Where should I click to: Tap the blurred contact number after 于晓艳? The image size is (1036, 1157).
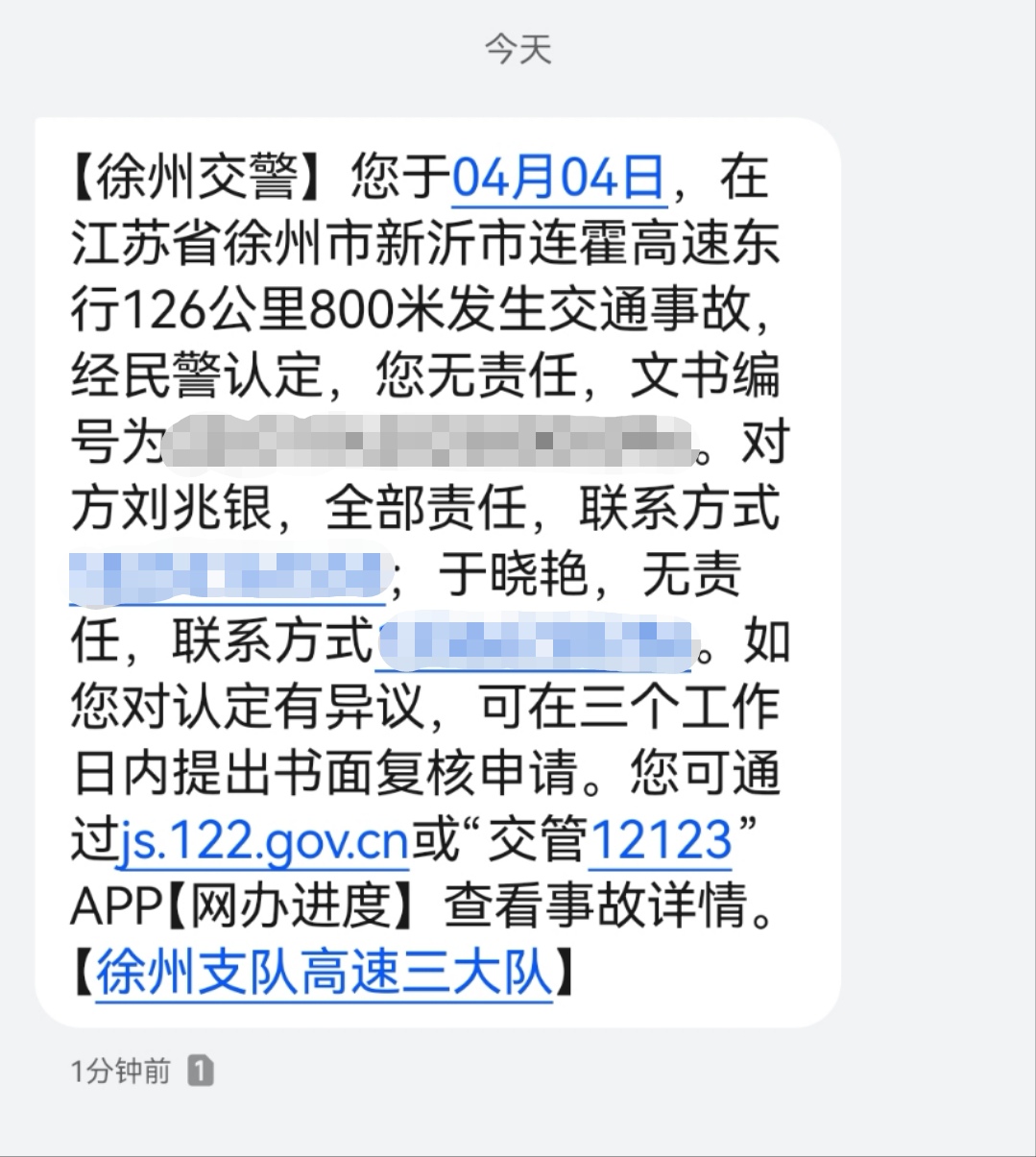536,642
